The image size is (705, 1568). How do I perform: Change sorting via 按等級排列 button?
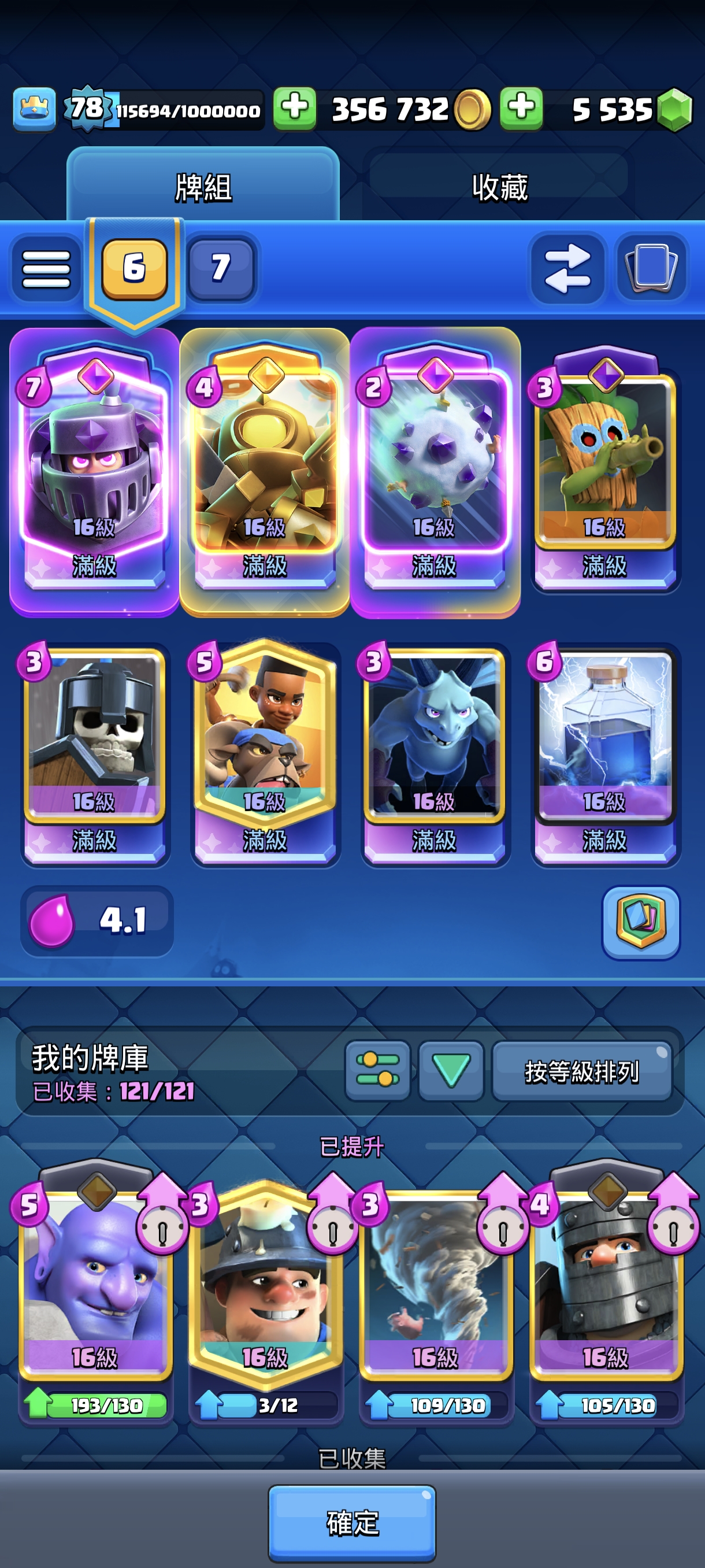pyautogui.click(x=582, y=1071)
